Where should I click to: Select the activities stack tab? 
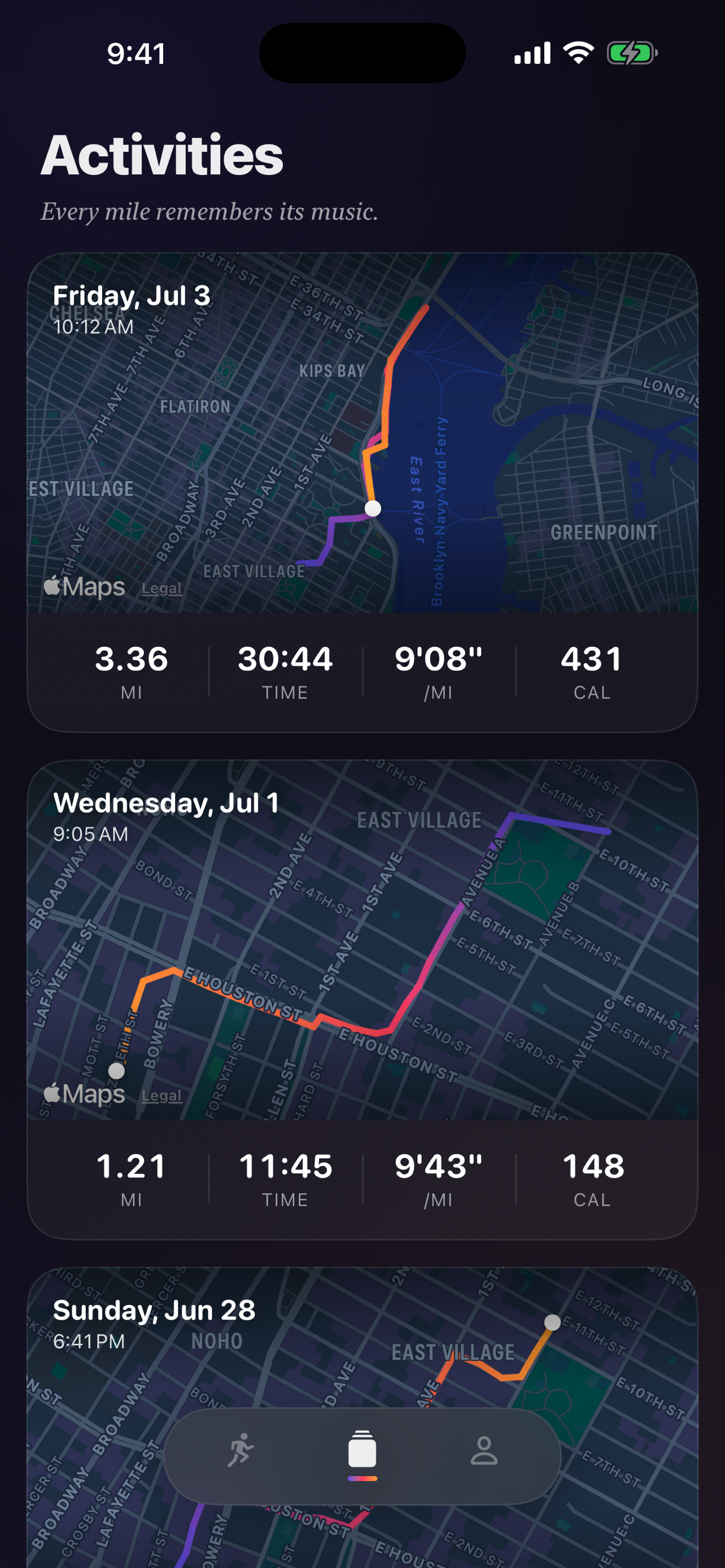click(362, 1452)
